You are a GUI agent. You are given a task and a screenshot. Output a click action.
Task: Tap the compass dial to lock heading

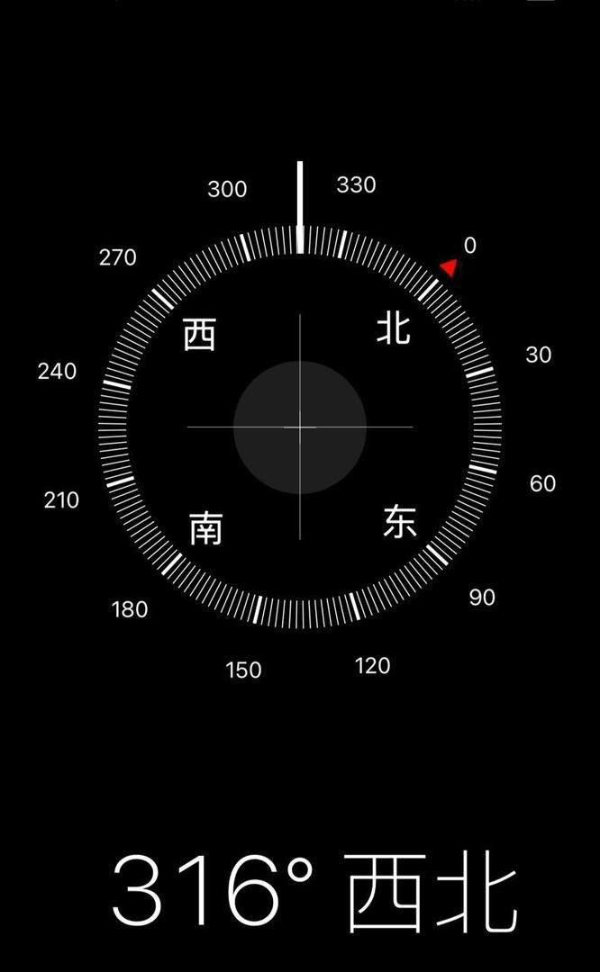300,427
